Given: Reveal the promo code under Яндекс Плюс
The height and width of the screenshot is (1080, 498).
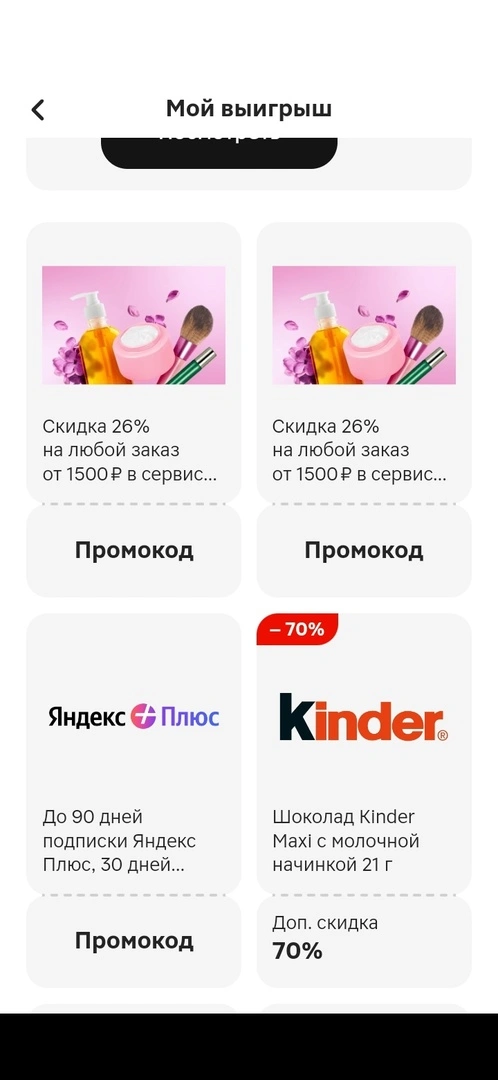Looking at the screenshot, I should (134, 941).
